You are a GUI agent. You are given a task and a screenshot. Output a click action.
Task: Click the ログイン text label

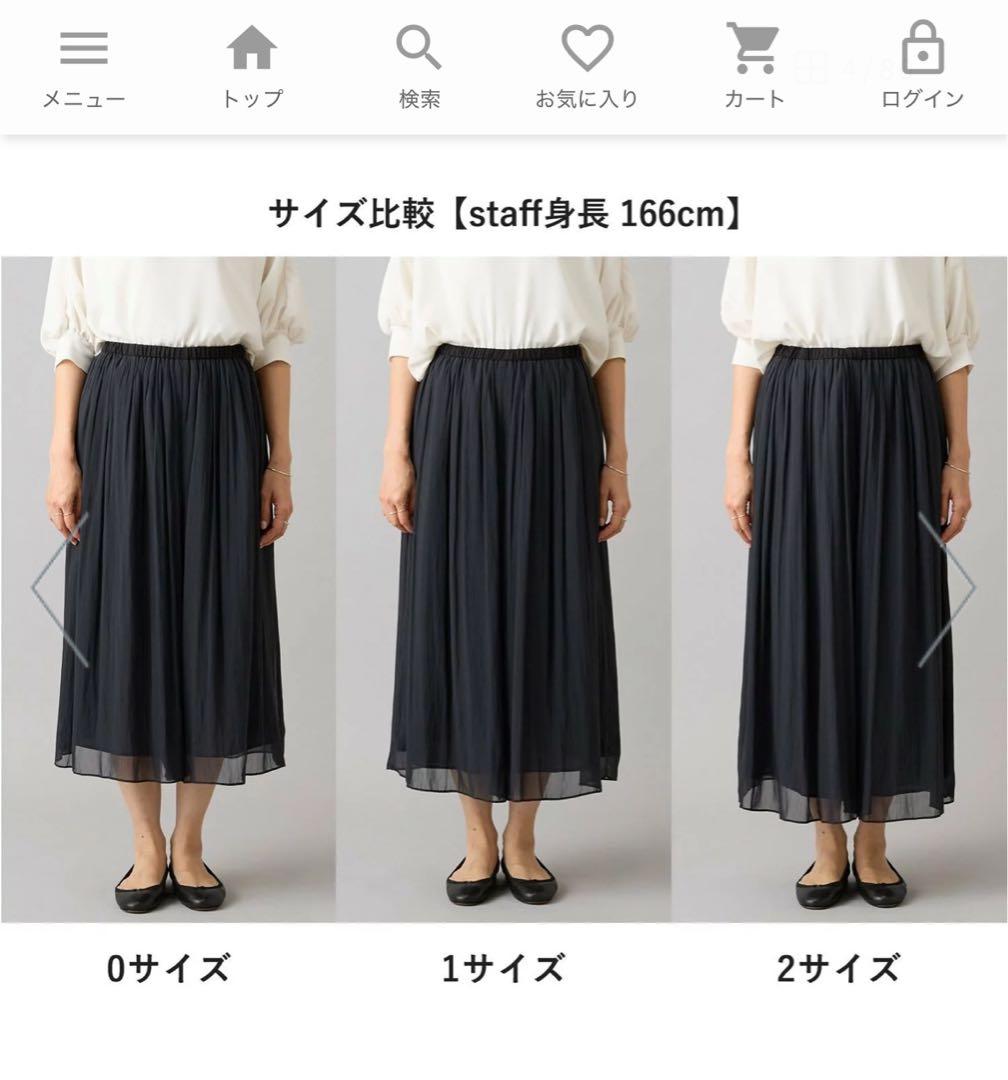(923, 98)
